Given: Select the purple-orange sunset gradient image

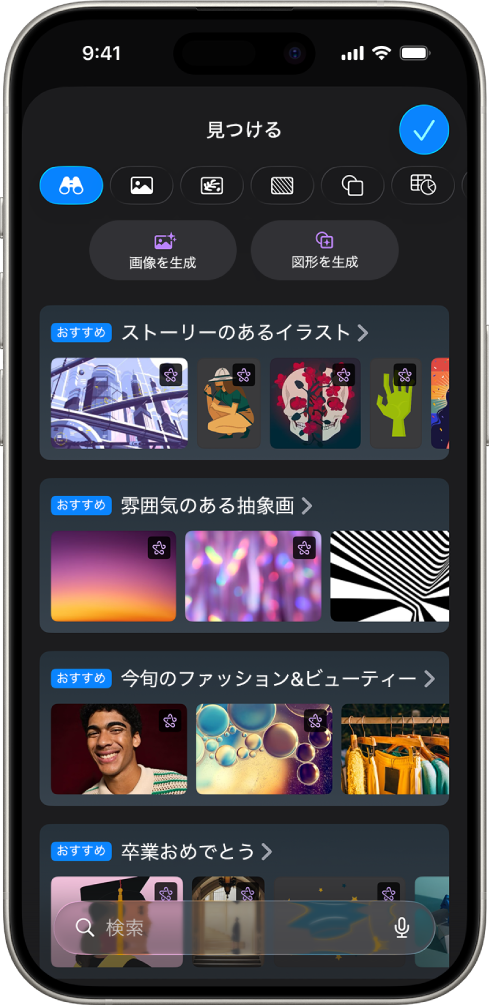Looking at the screenshot, I should pyautogui.click(x=113, y=576).
